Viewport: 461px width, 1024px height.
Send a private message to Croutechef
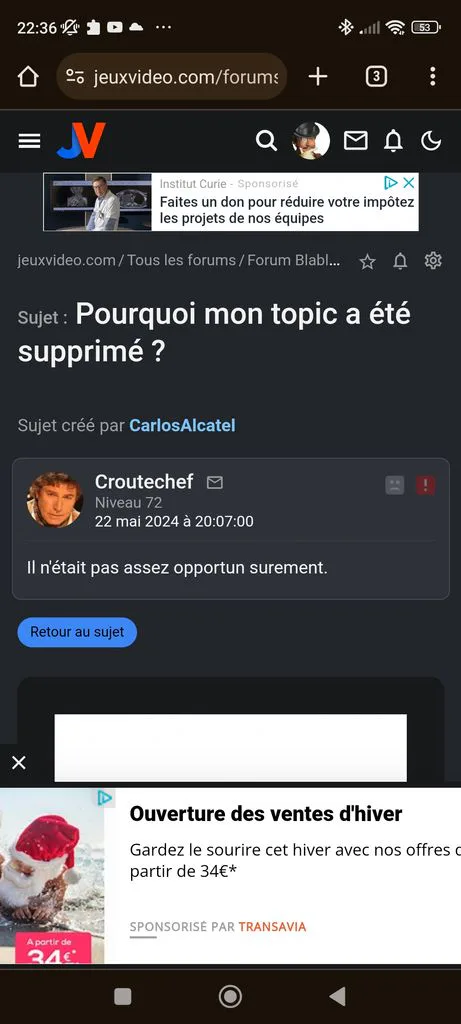[215, 483]
